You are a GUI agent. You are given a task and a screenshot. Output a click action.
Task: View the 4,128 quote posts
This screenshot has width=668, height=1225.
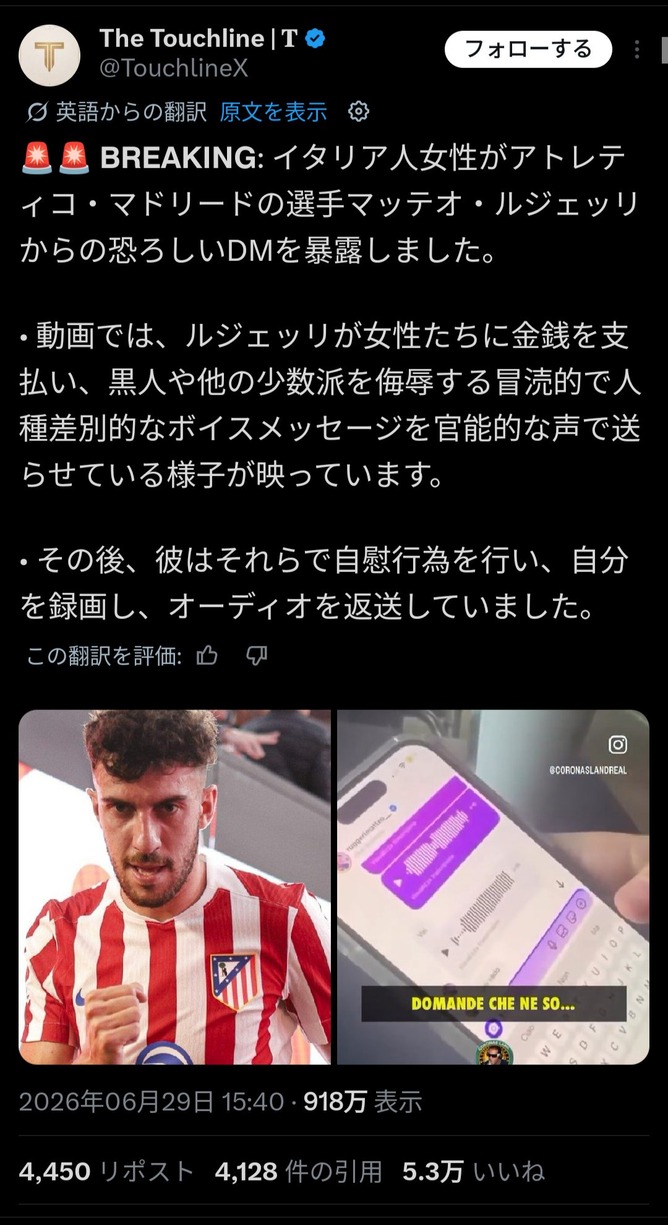[x=298, y=1171]
